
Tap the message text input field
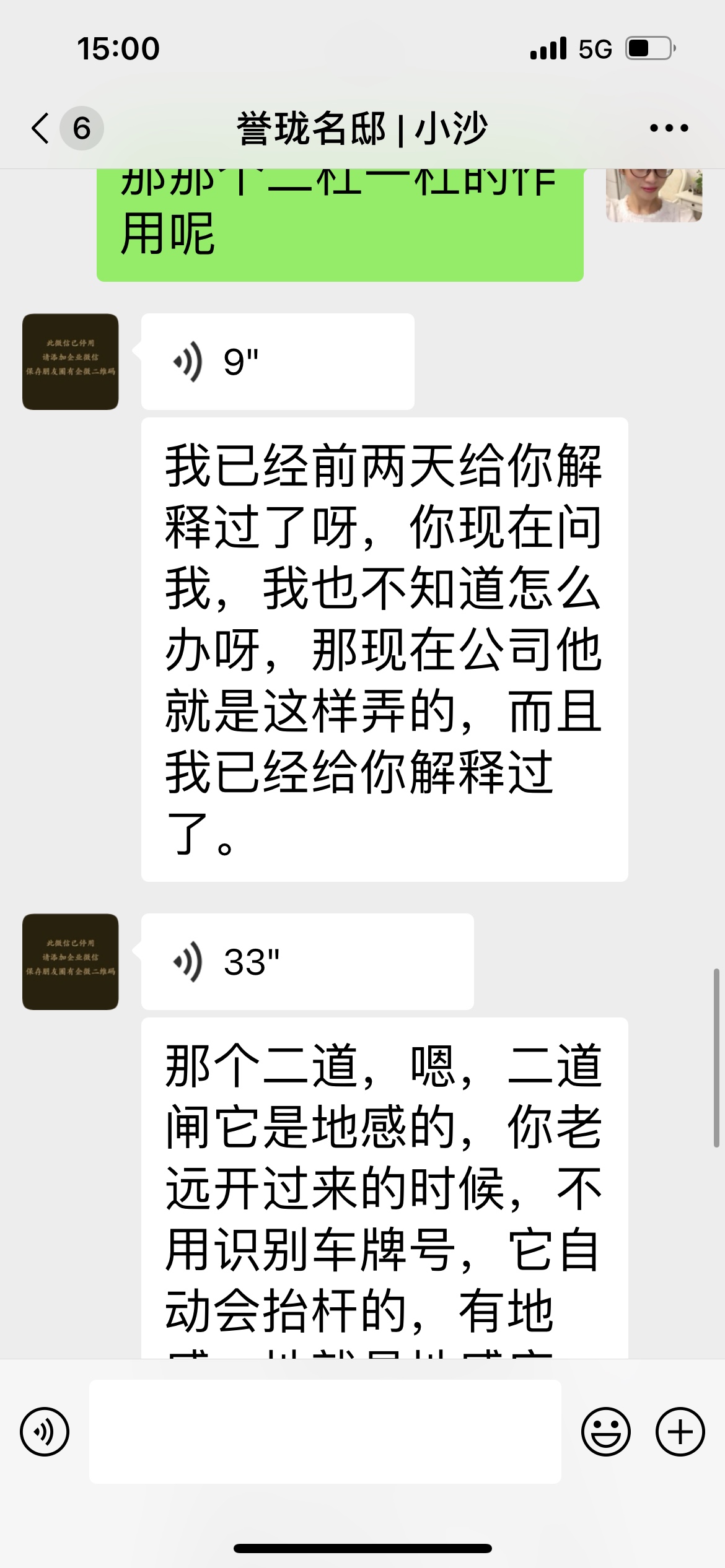325,1431
